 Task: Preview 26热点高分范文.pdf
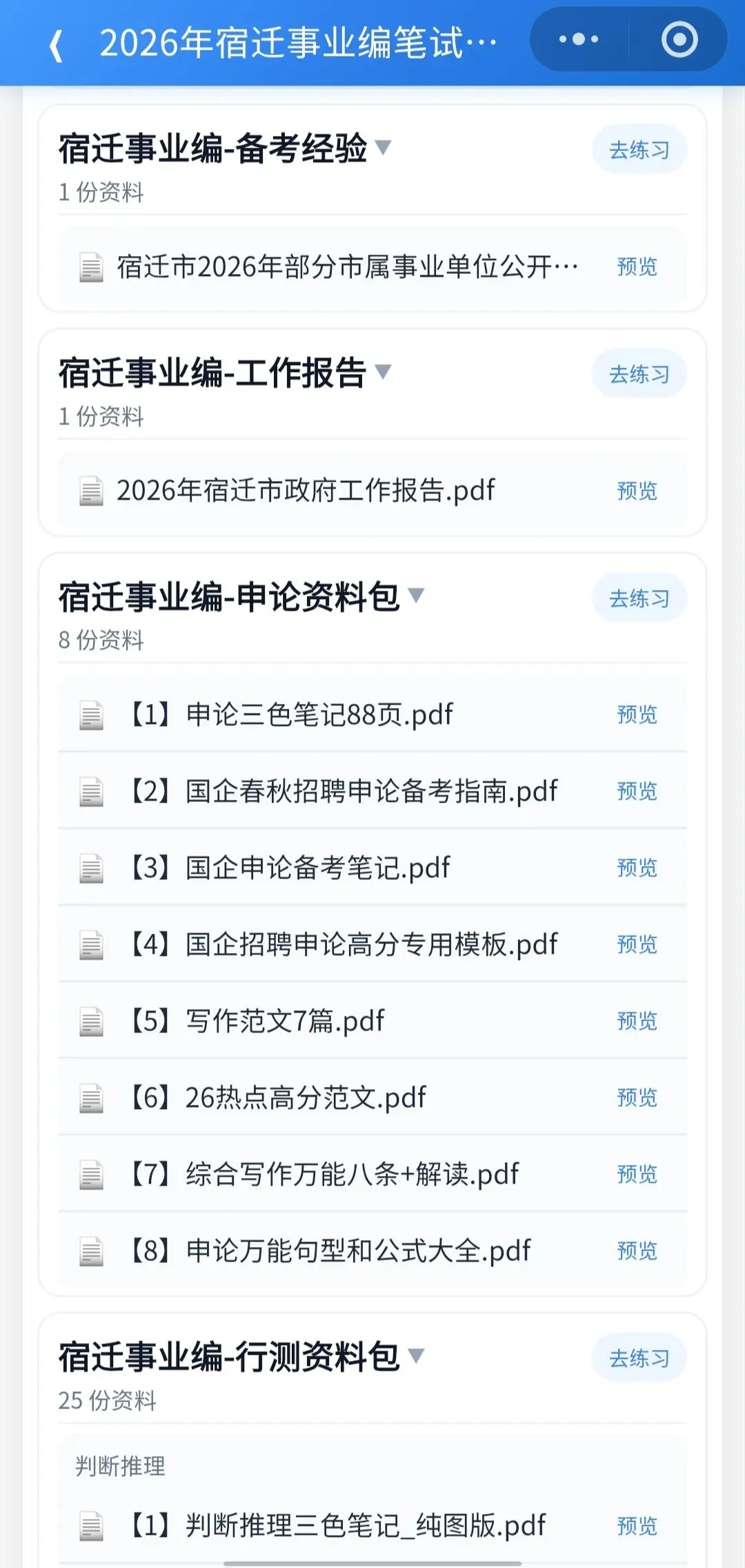(x=637, y=1097)
